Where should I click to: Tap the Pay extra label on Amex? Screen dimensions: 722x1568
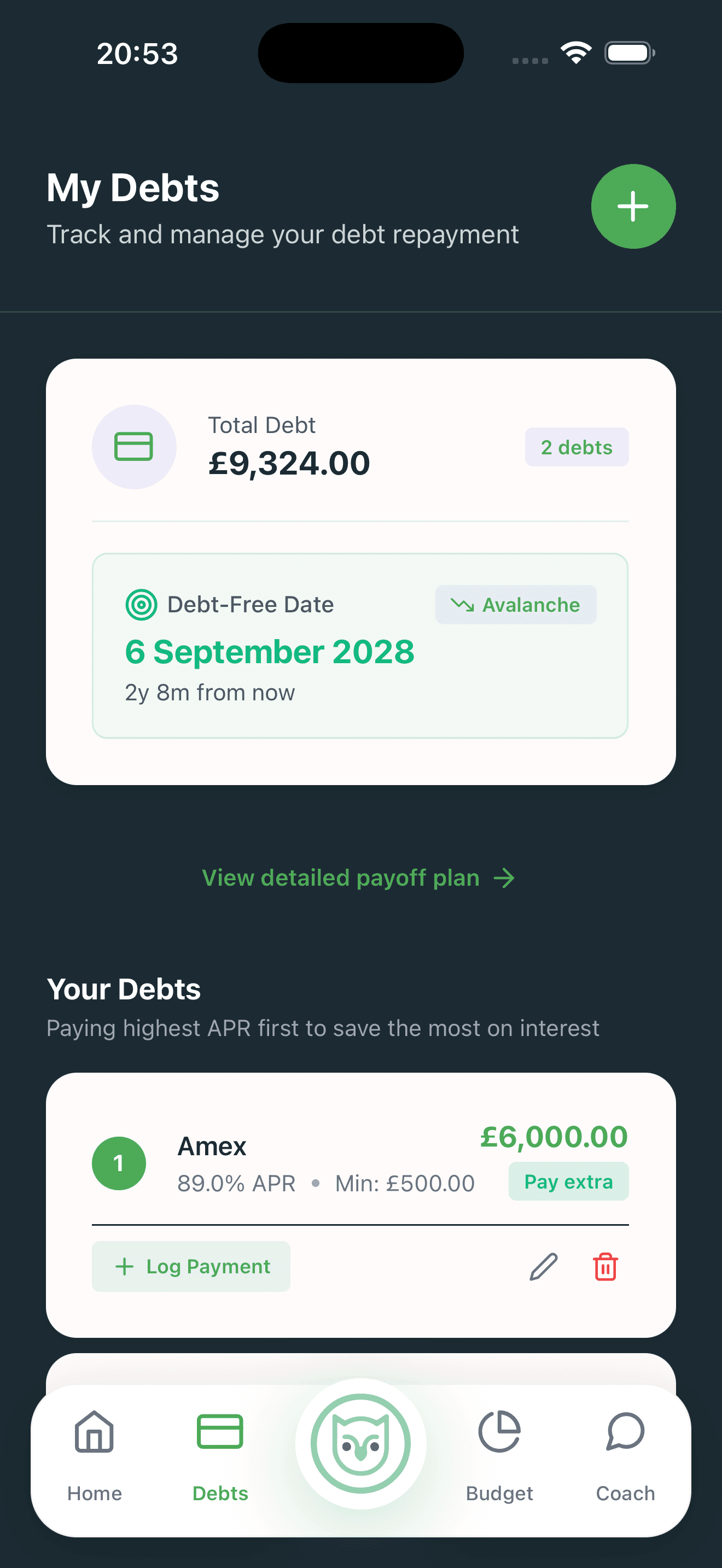click(x=568, y=1181)
